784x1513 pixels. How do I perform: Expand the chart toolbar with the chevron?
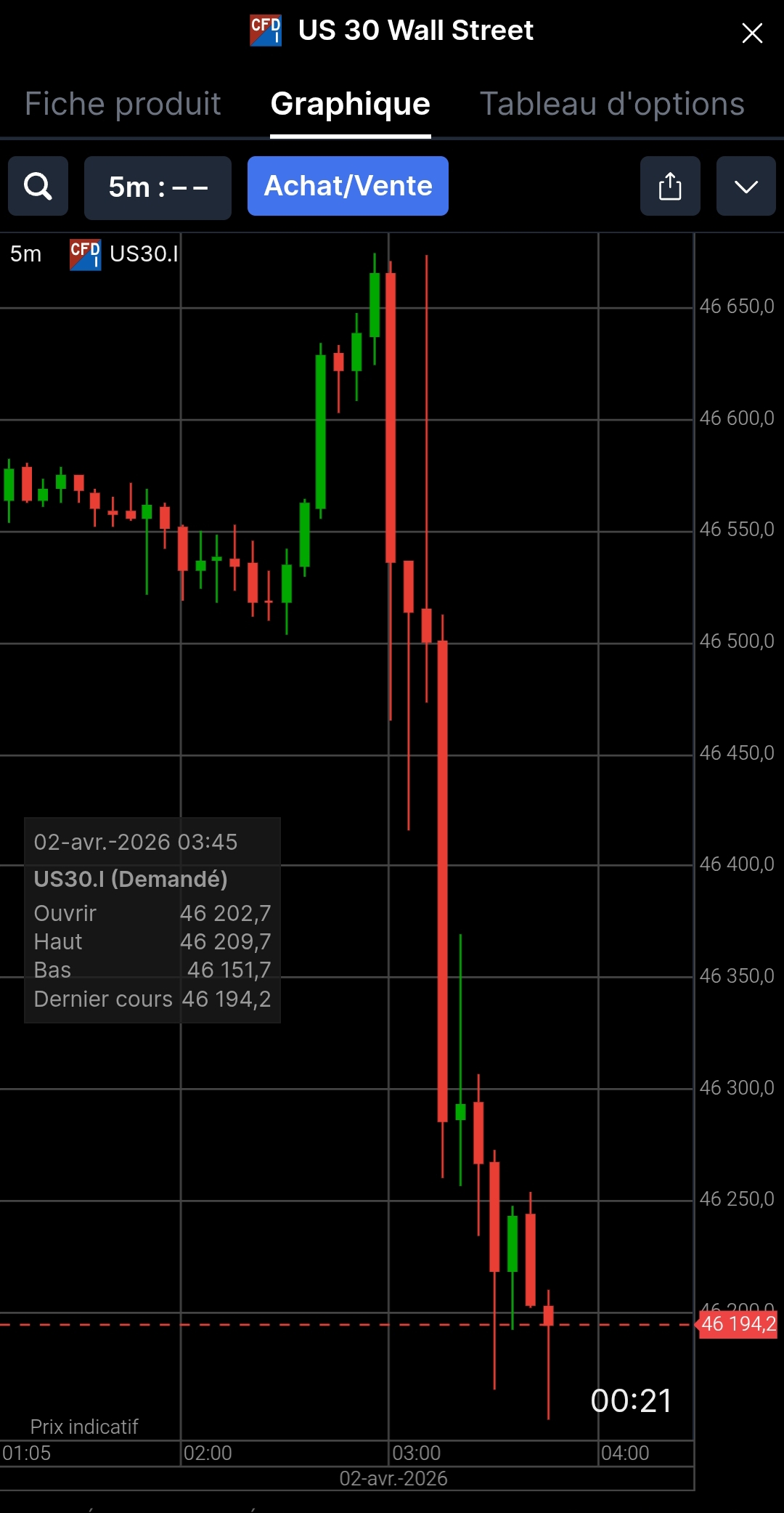click(x=746, y=186)
